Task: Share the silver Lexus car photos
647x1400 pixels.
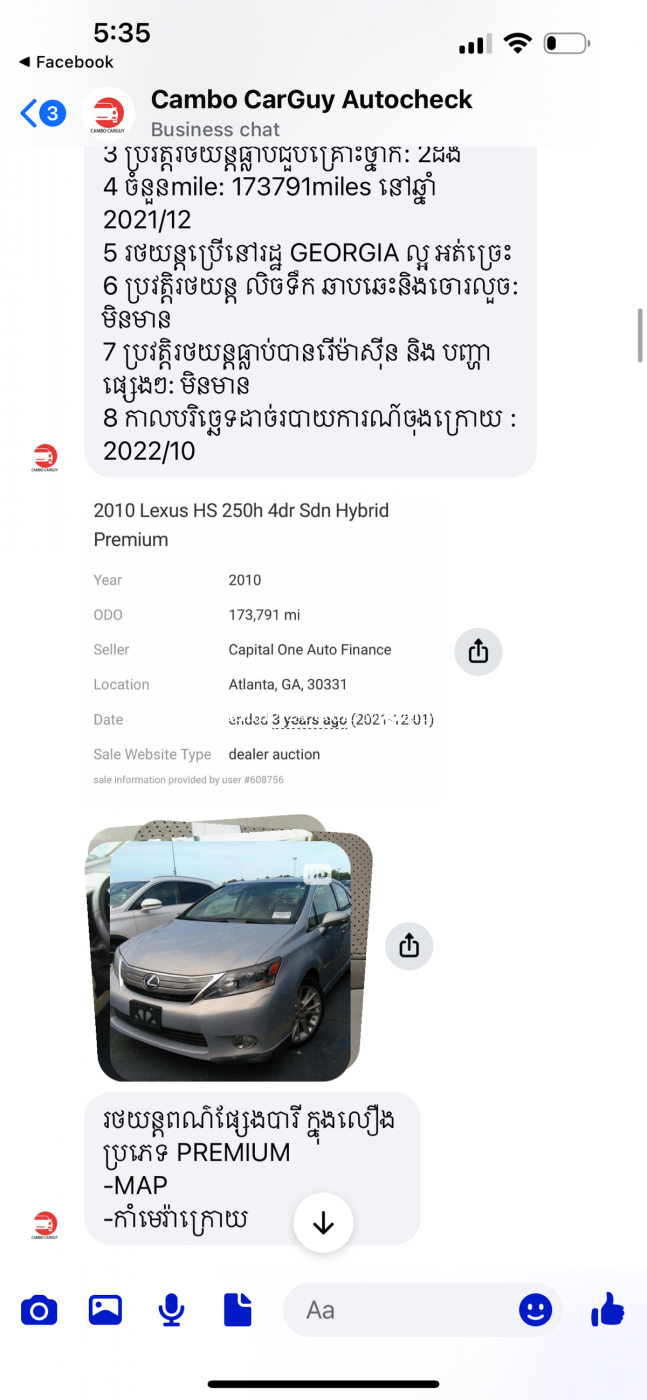Action: click(409, 946)
